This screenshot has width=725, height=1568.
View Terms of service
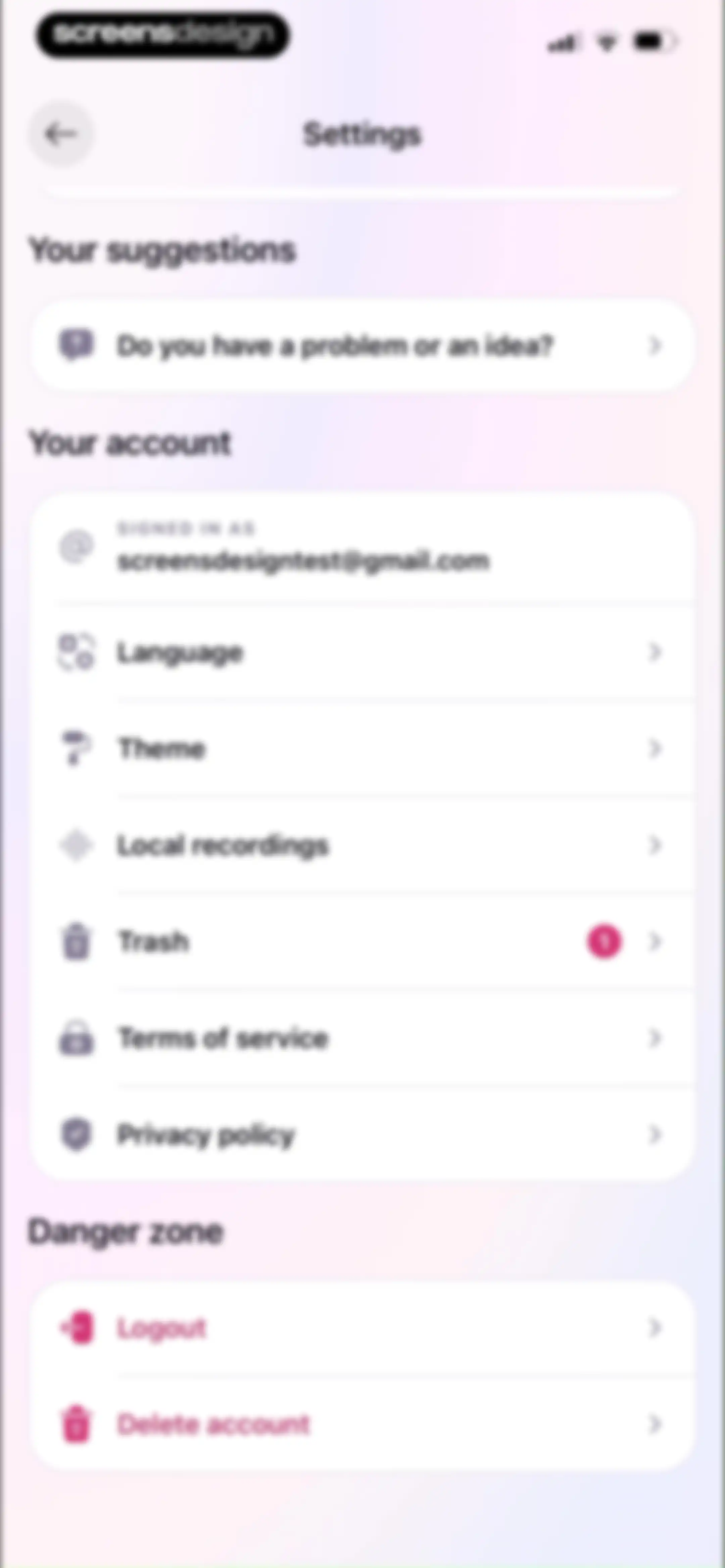(x=362, y=1038)
